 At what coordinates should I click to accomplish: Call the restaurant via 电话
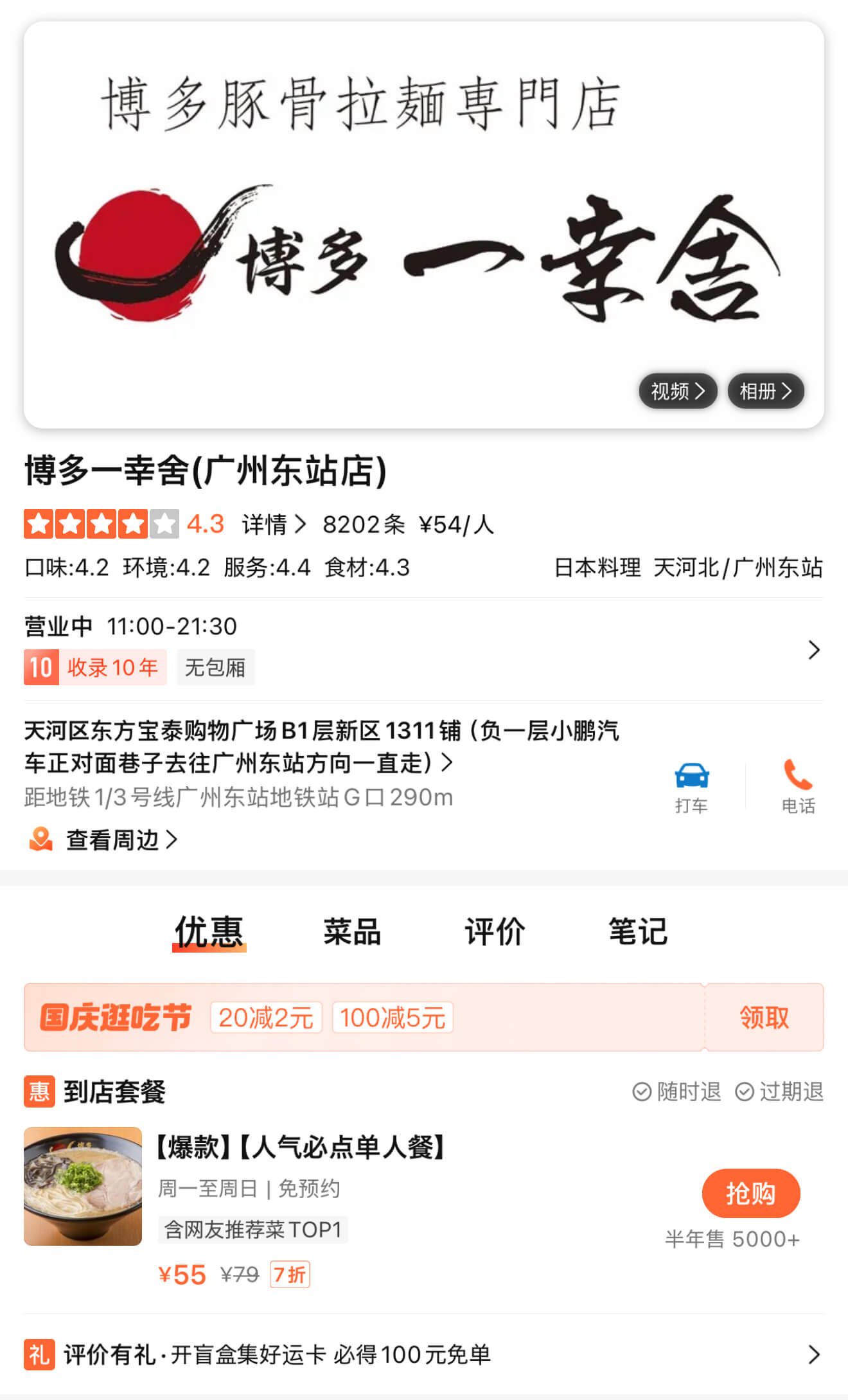click(798, 787)
